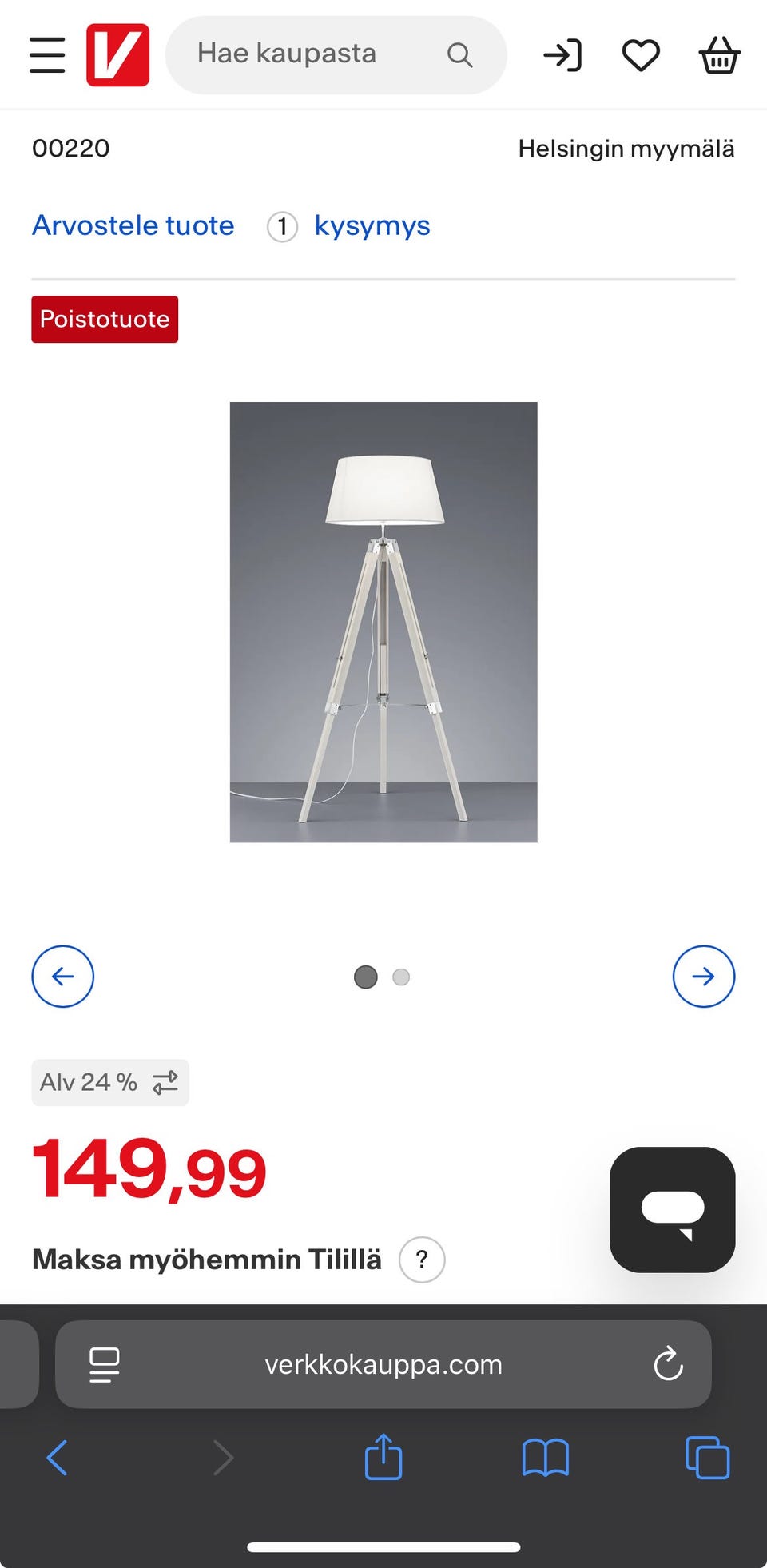
Task: Open the hamburger menu
Action: 47,55
